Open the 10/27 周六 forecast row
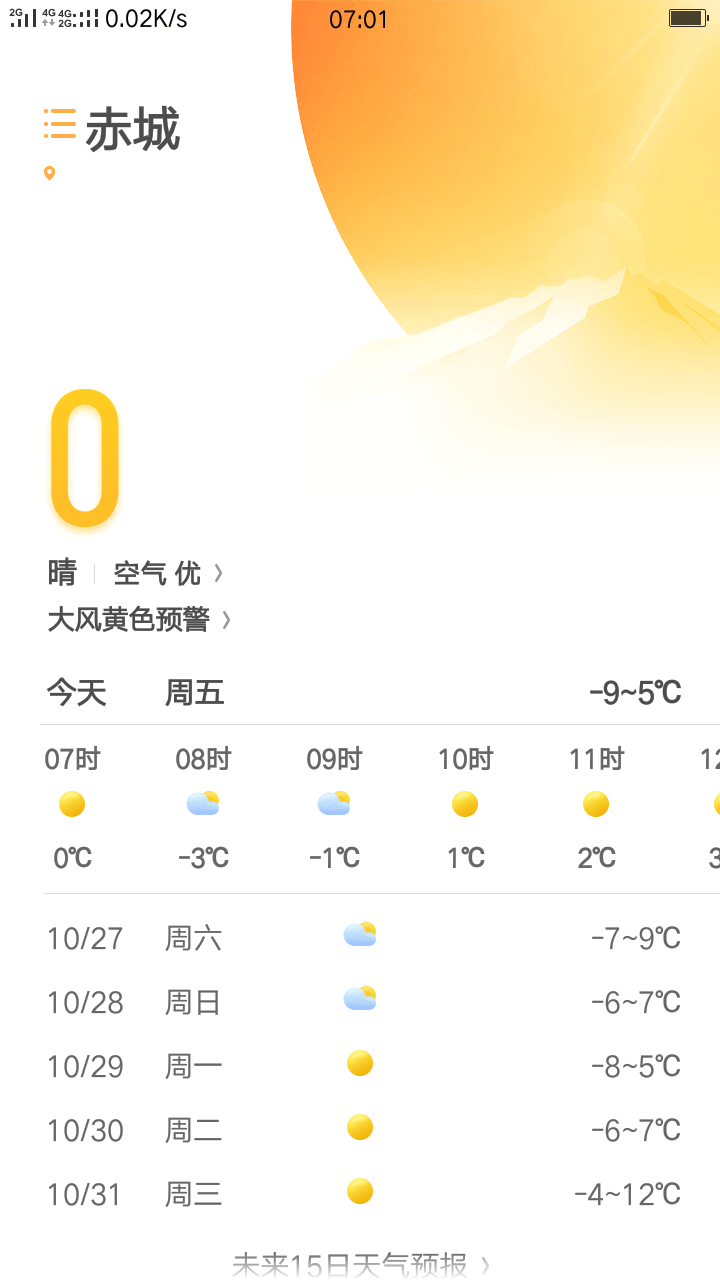 (360, 938)
